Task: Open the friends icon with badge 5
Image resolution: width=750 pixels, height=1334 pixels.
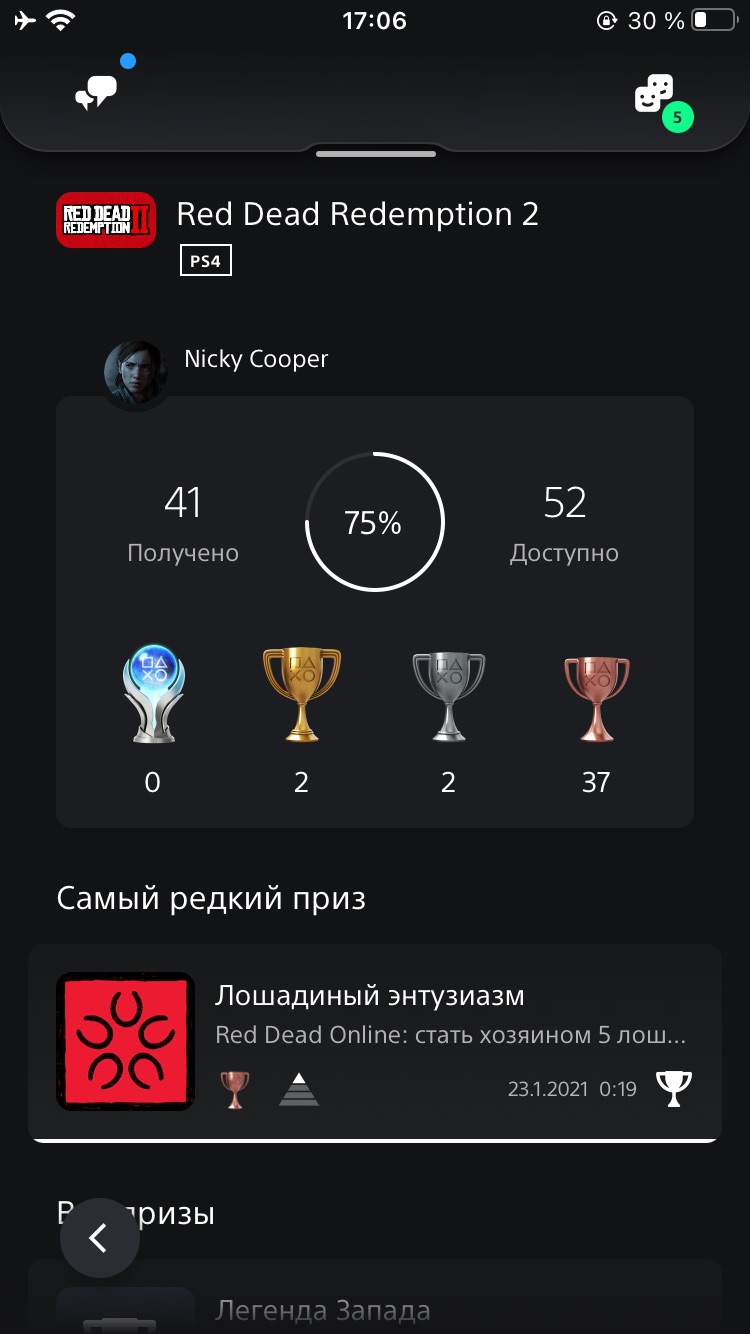Action: [x=655, y=95]
